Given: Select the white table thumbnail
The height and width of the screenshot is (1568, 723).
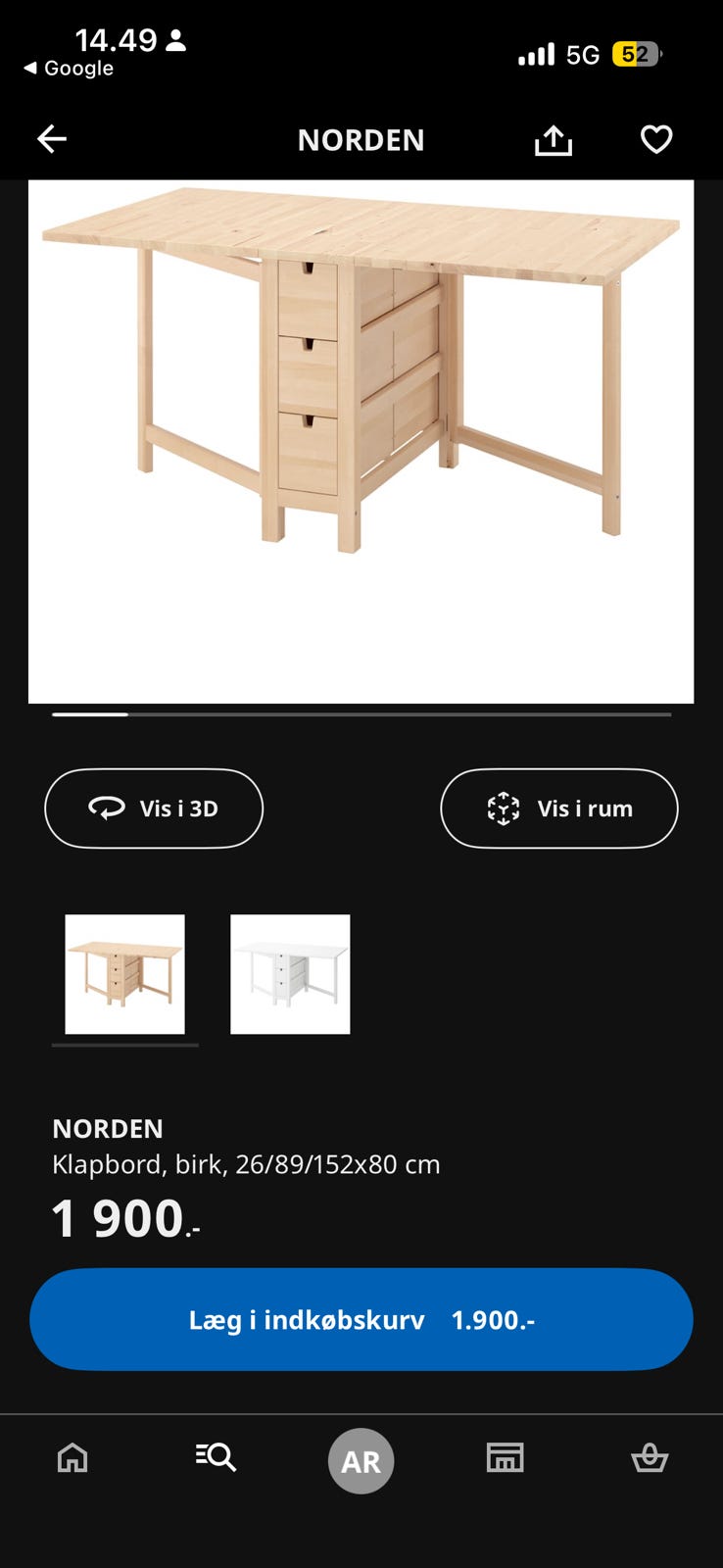Looking at the screenshot, I should coord(289,975).
